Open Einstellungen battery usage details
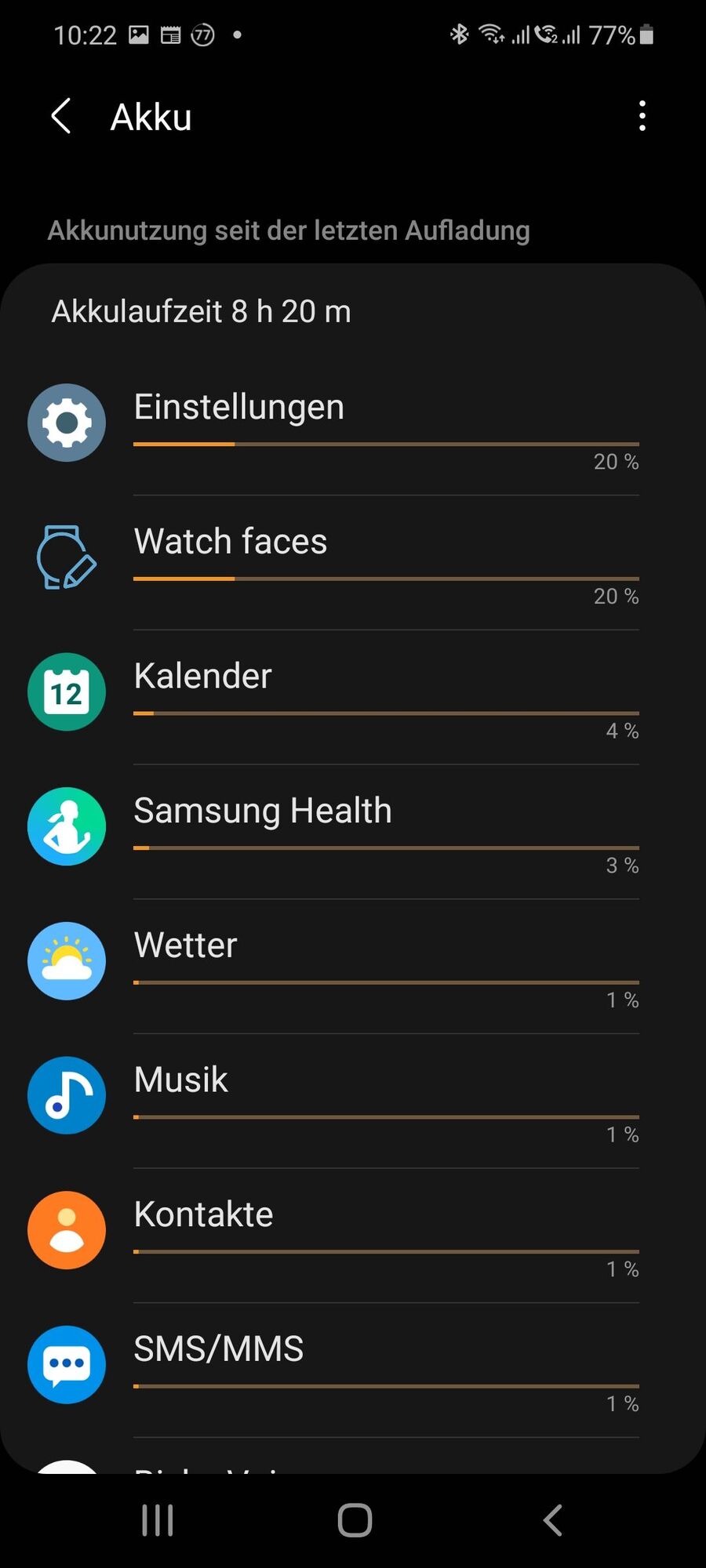706x1568 pixels. point(353,427)
